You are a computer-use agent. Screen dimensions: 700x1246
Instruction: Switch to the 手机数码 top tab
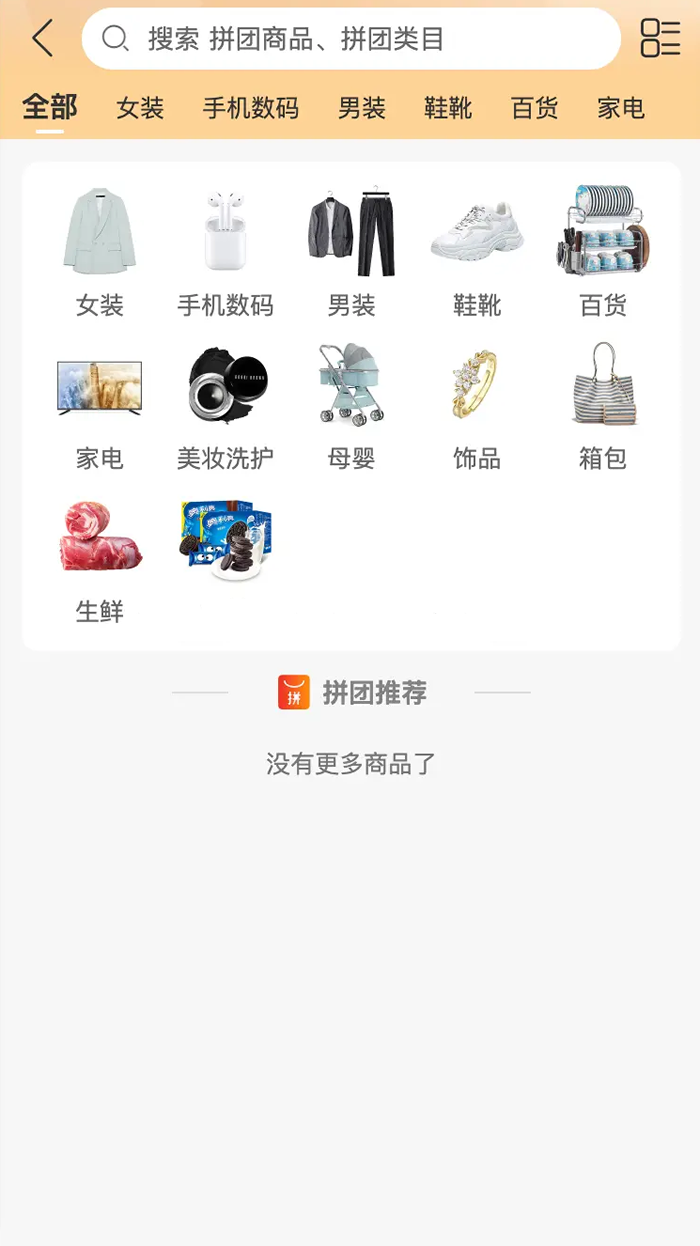(250, 108)
